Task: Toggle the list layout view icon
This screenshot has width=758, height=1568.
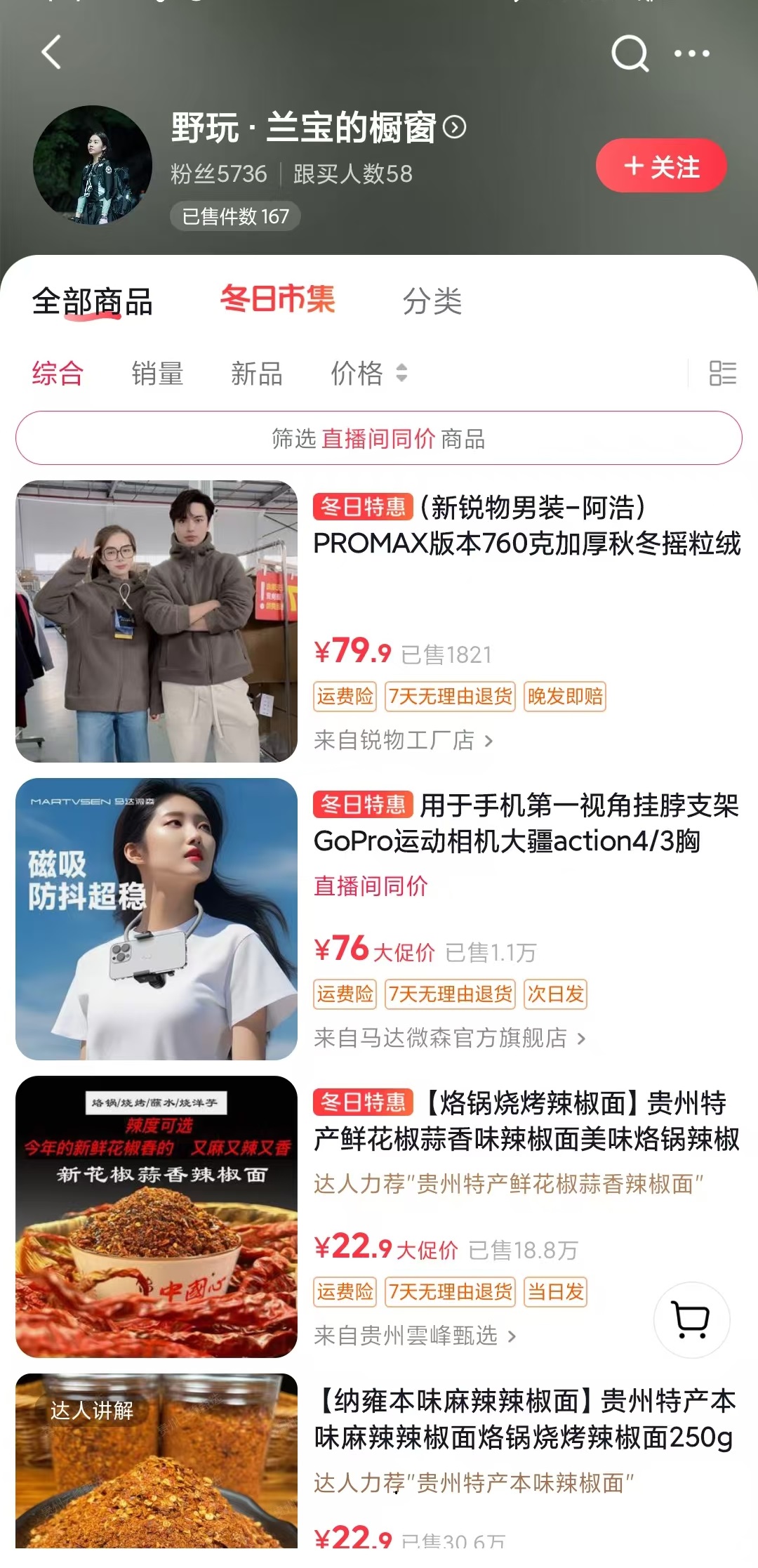Action: pyautogui.click(x=722, y=374)
